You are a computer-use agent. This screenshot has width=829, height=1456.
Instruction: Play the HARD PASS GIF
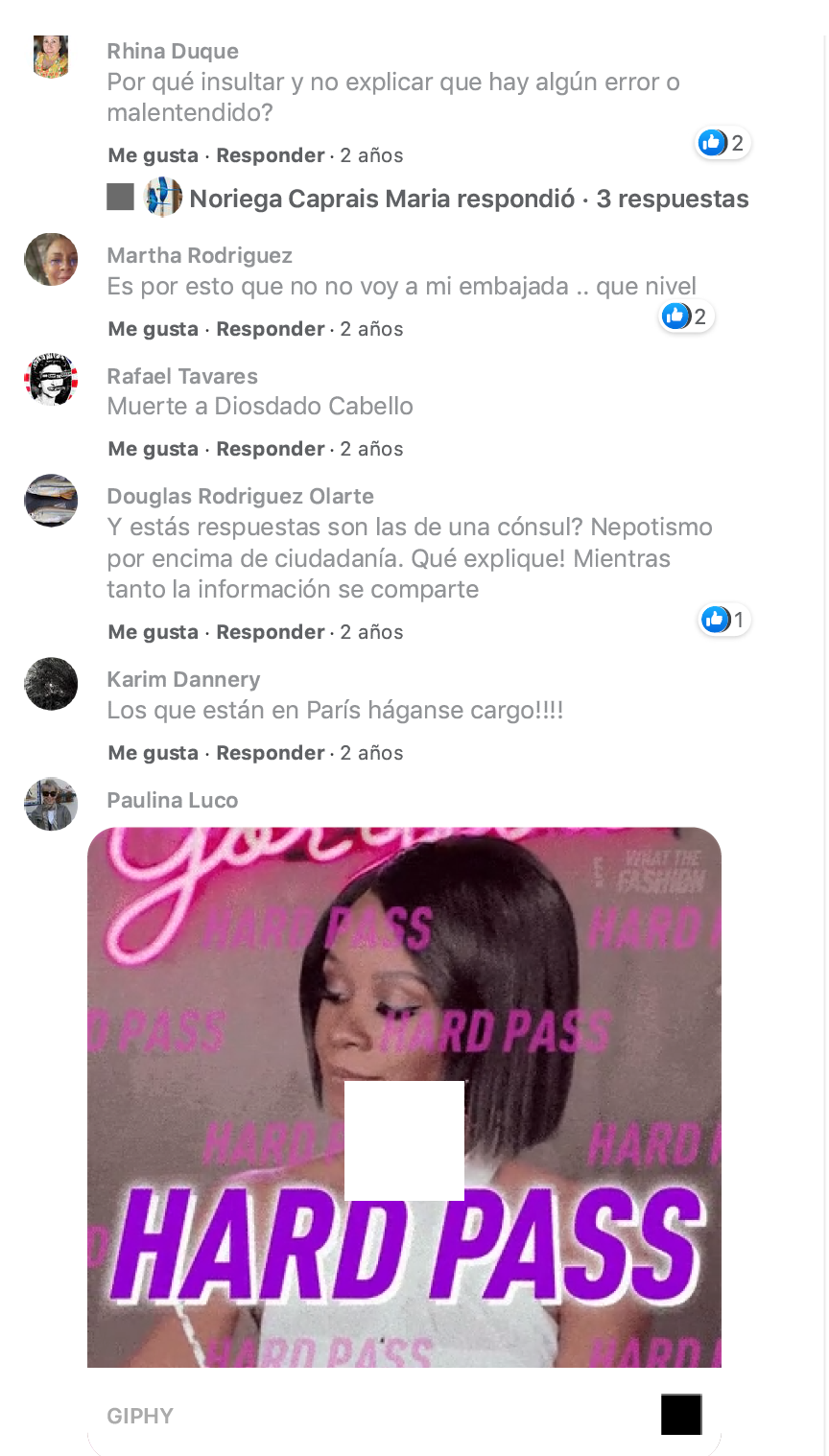(404, 1140)
